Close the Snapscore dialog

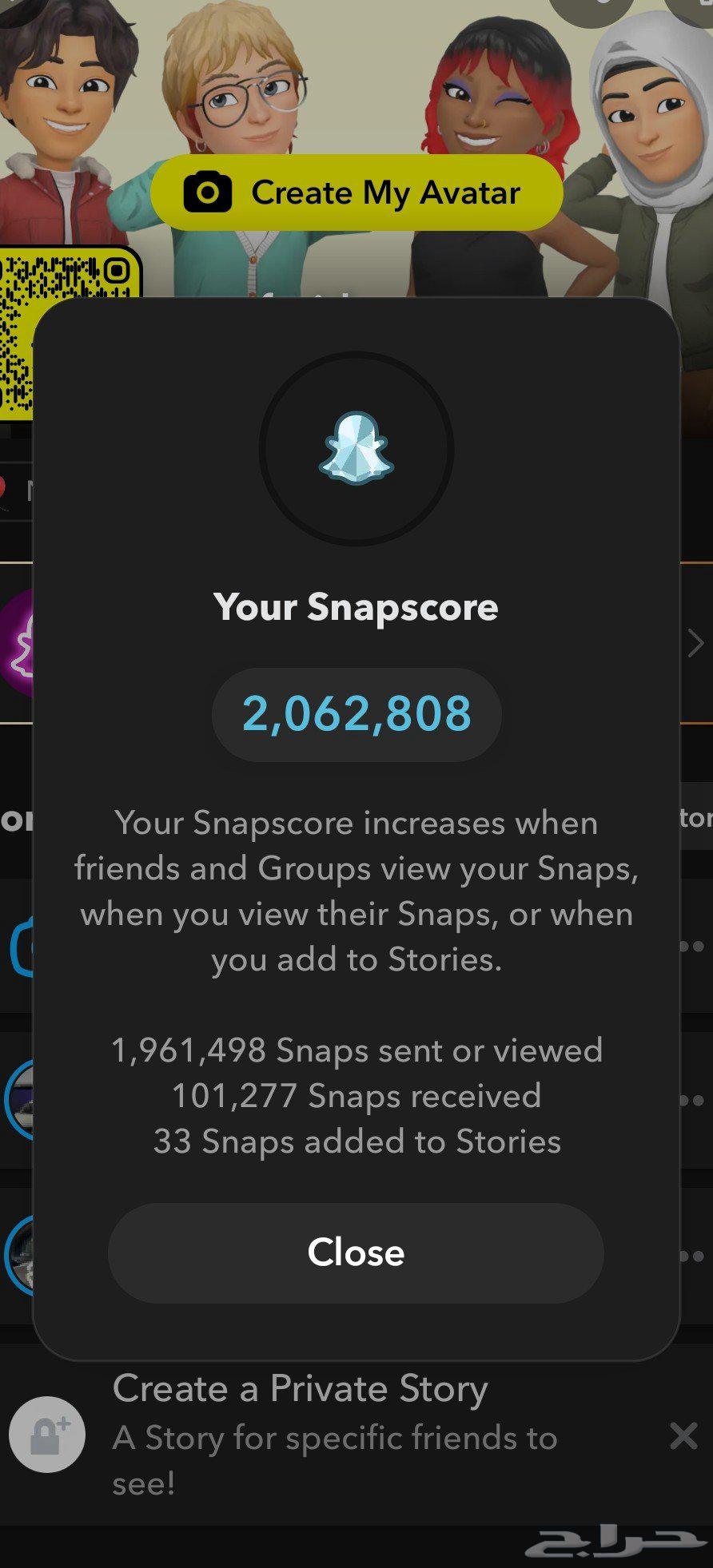point(356,1252)
